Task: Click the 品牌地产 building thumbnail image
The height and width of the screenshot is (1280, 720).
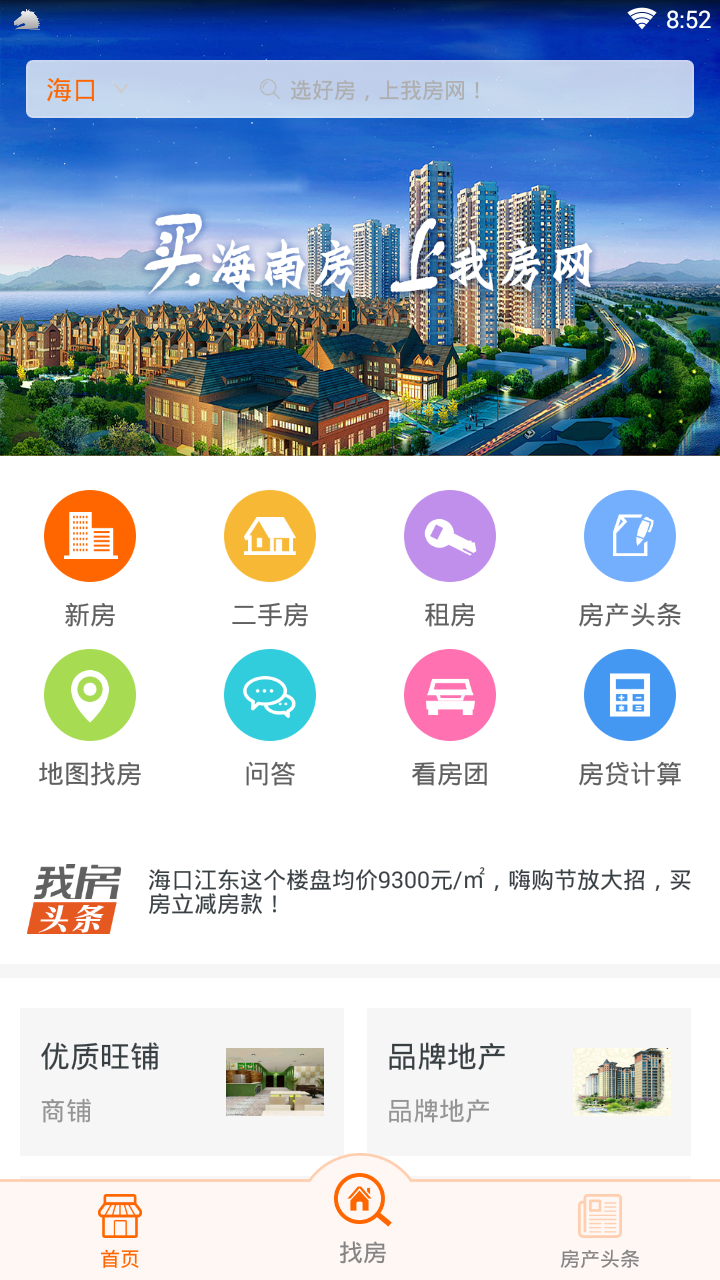Action: [x=622, y=1080]
